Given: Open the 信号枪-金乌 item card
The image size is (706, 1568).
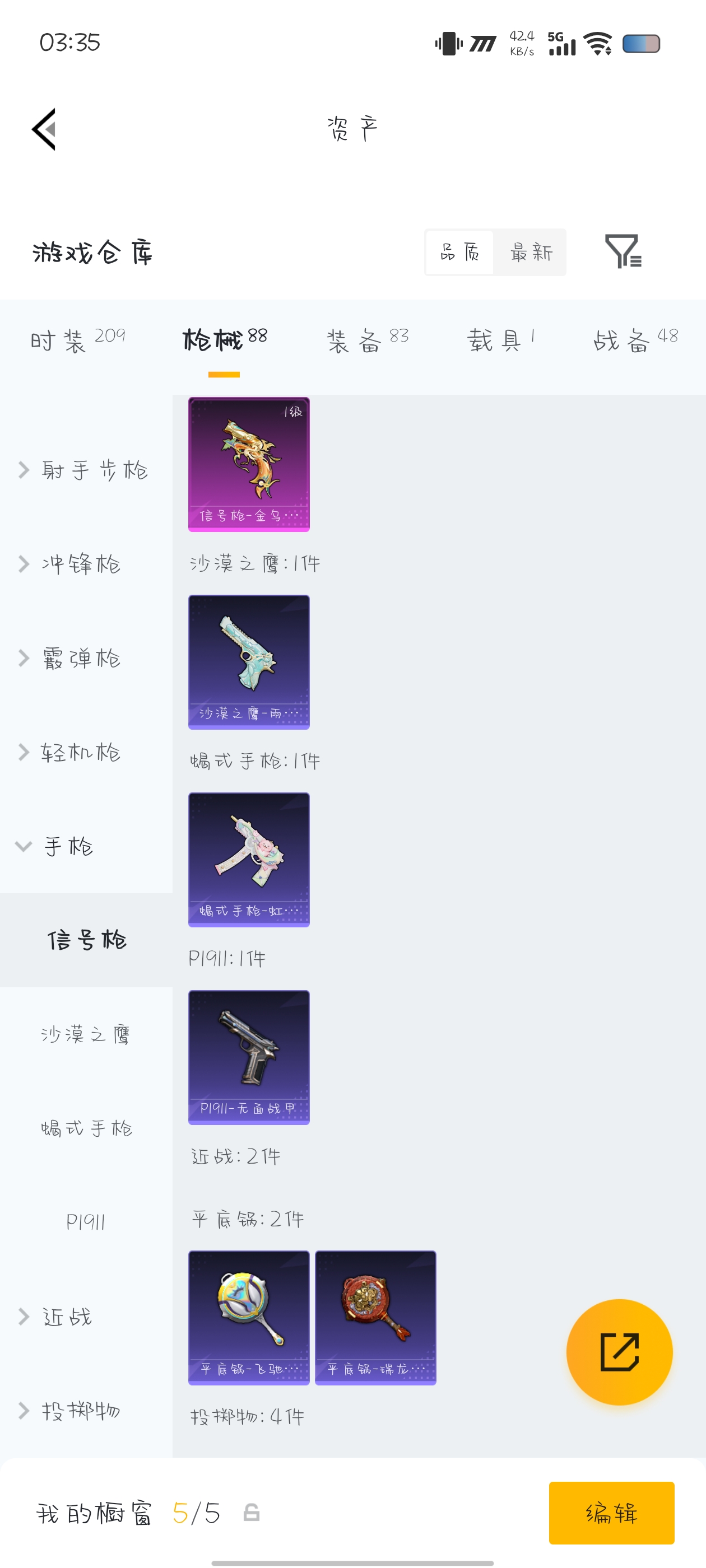Looking at the screenshot, I should (x=249, y=464).
